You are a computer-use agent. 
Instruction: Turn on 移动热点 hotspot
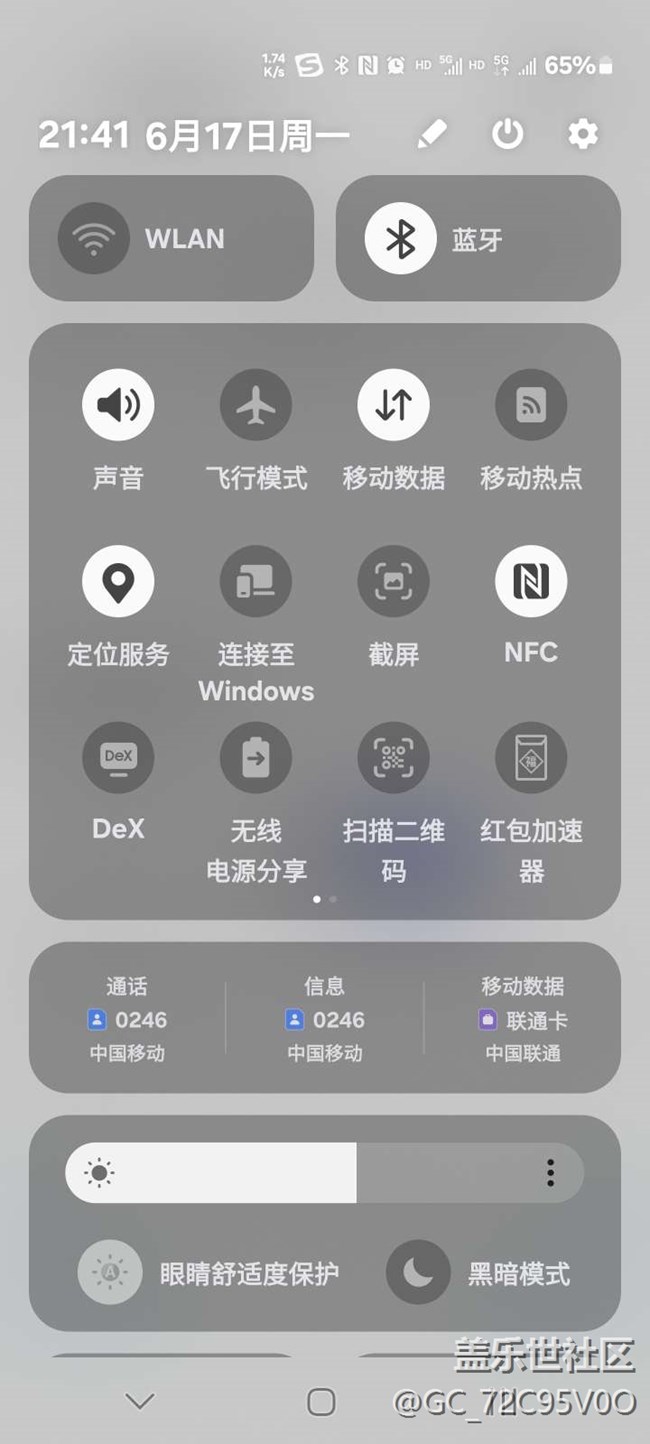(x=531, y=405)
